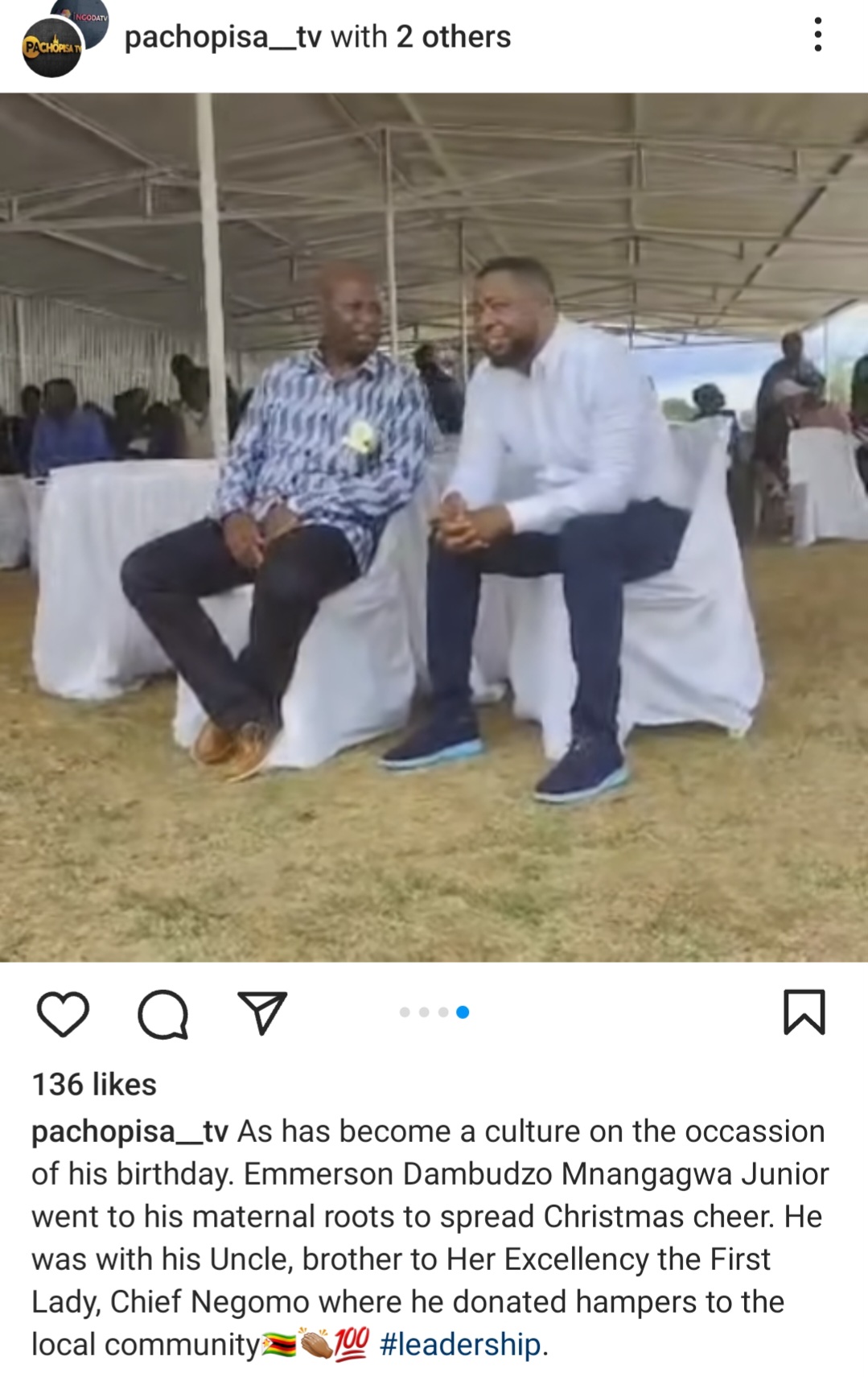Open the three-dot post options menu

pyautogui.click(x=817, y=35)
